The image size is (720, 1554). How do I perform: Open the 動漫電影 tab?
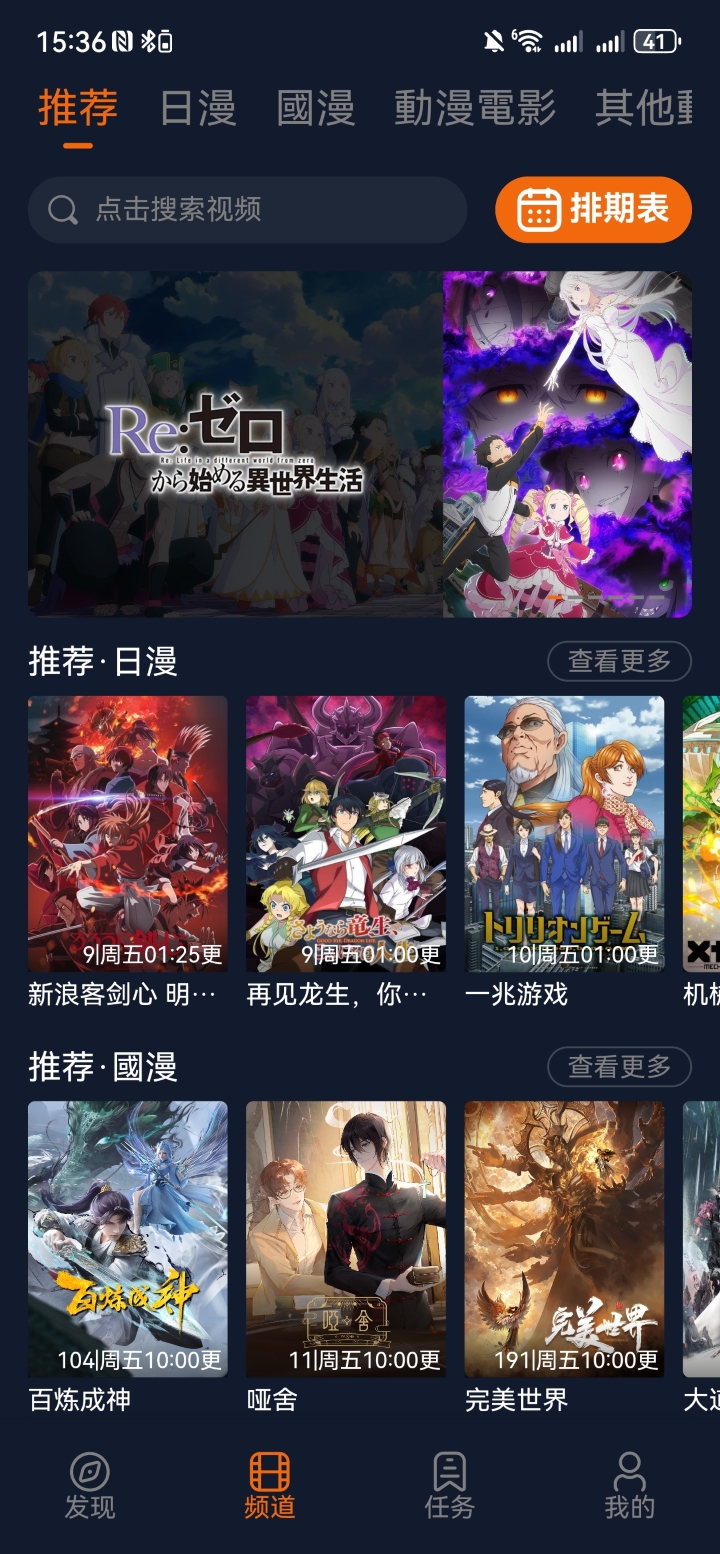pos(475,108)
